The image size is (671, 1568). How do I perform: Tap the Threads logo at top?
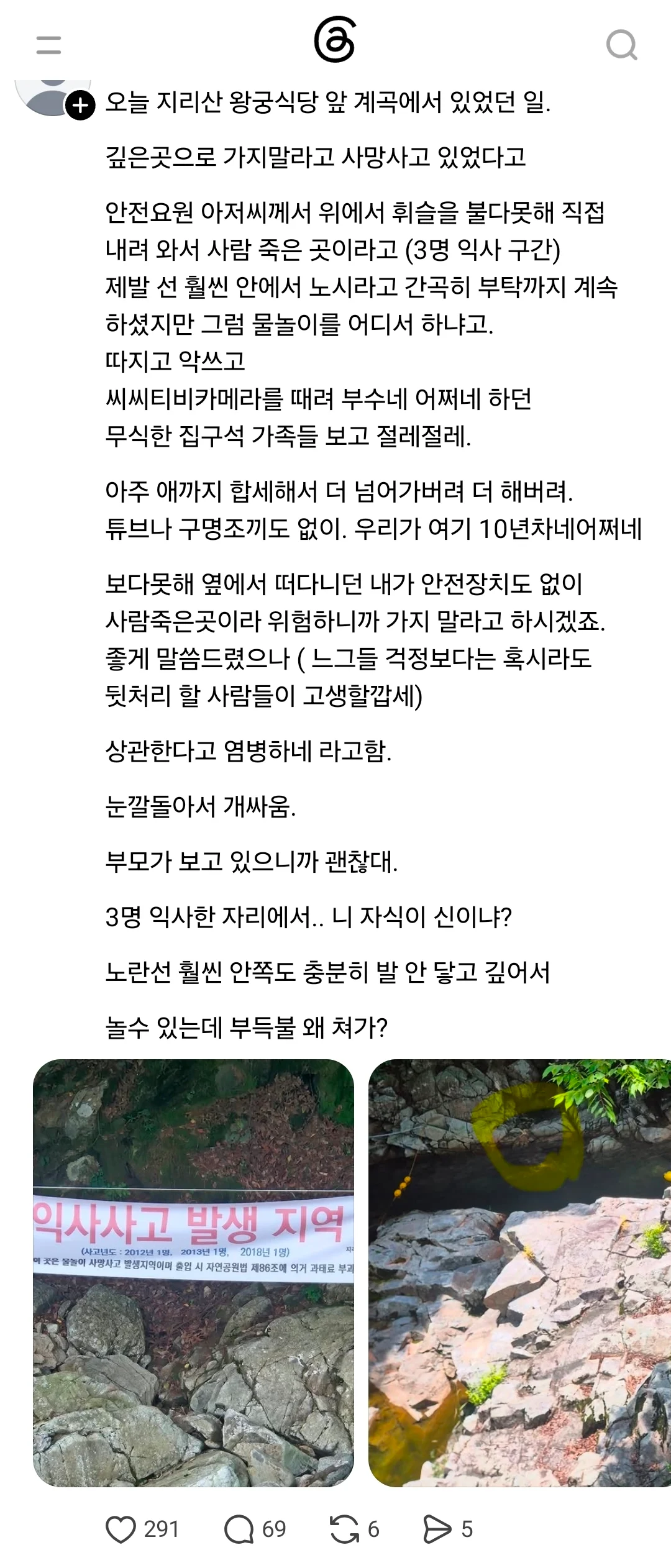335,40
